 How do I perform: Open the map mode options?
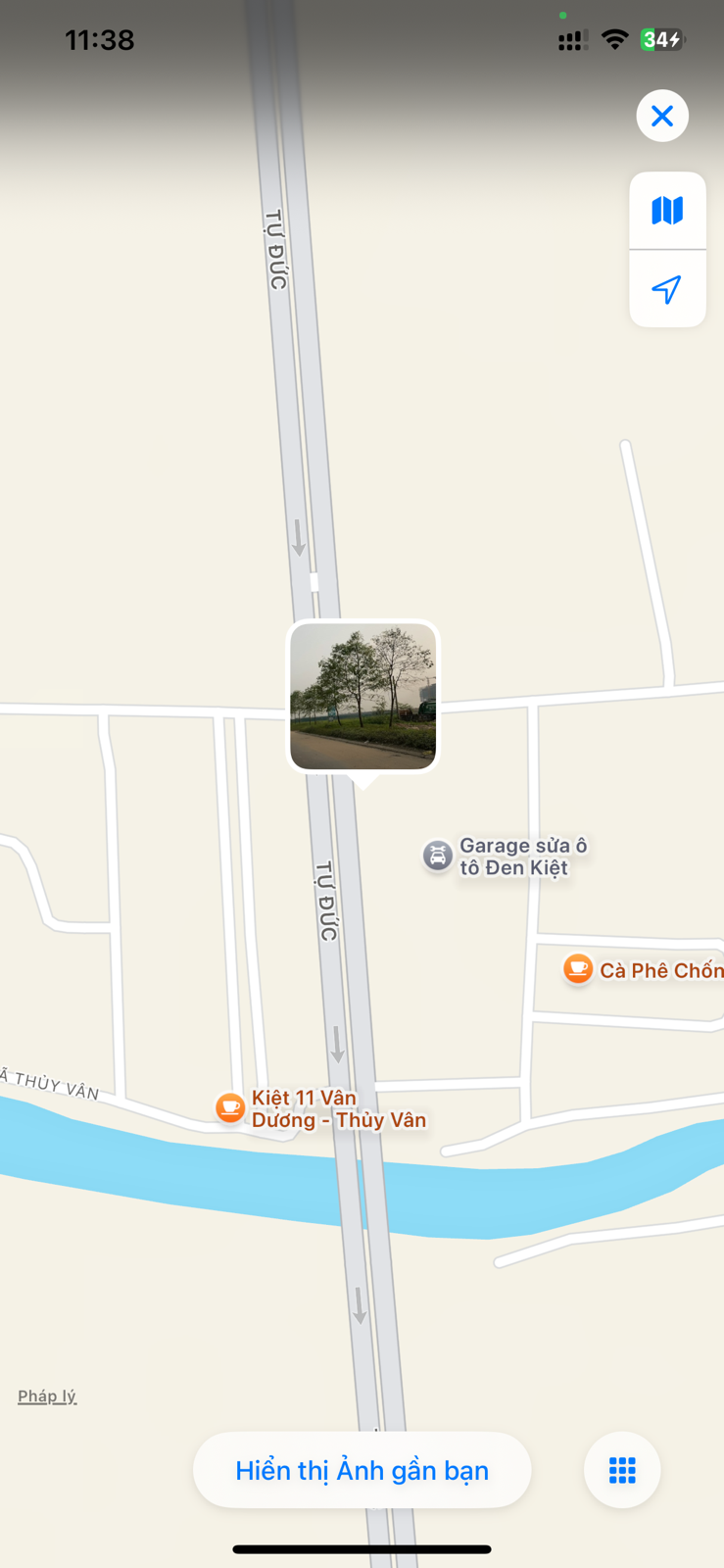pyautogui.click(x=667, y=211)
